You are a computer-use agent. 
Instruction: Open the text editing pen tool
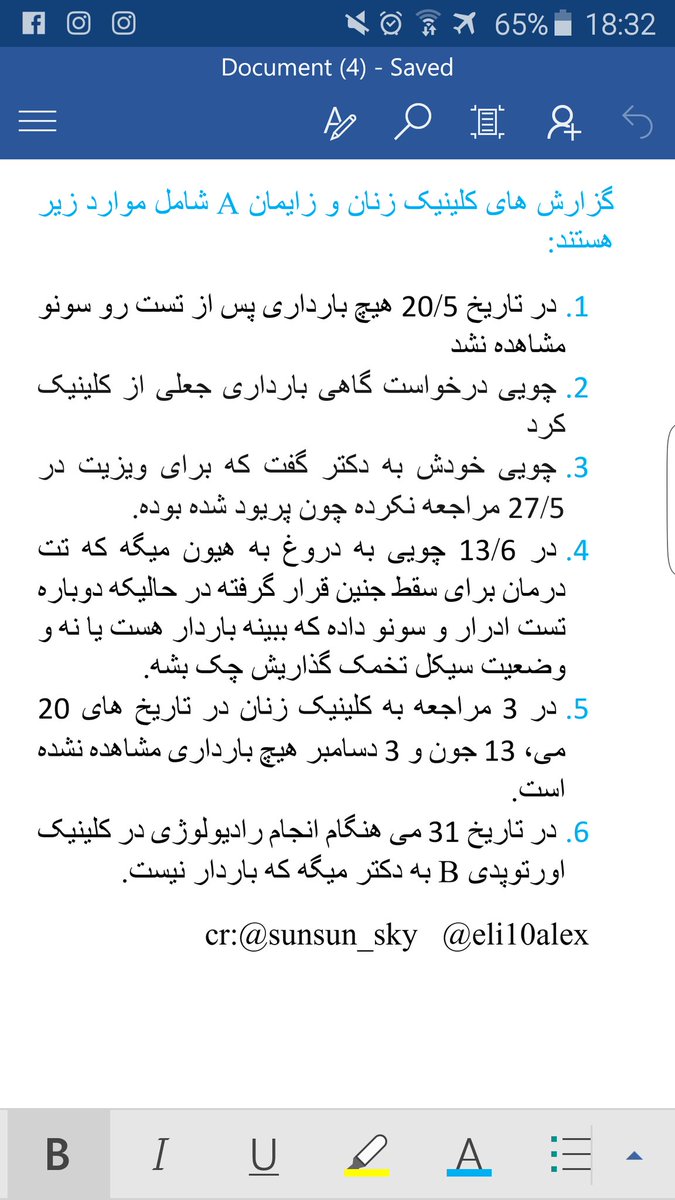pyautogui.click(x=340, y=122)
